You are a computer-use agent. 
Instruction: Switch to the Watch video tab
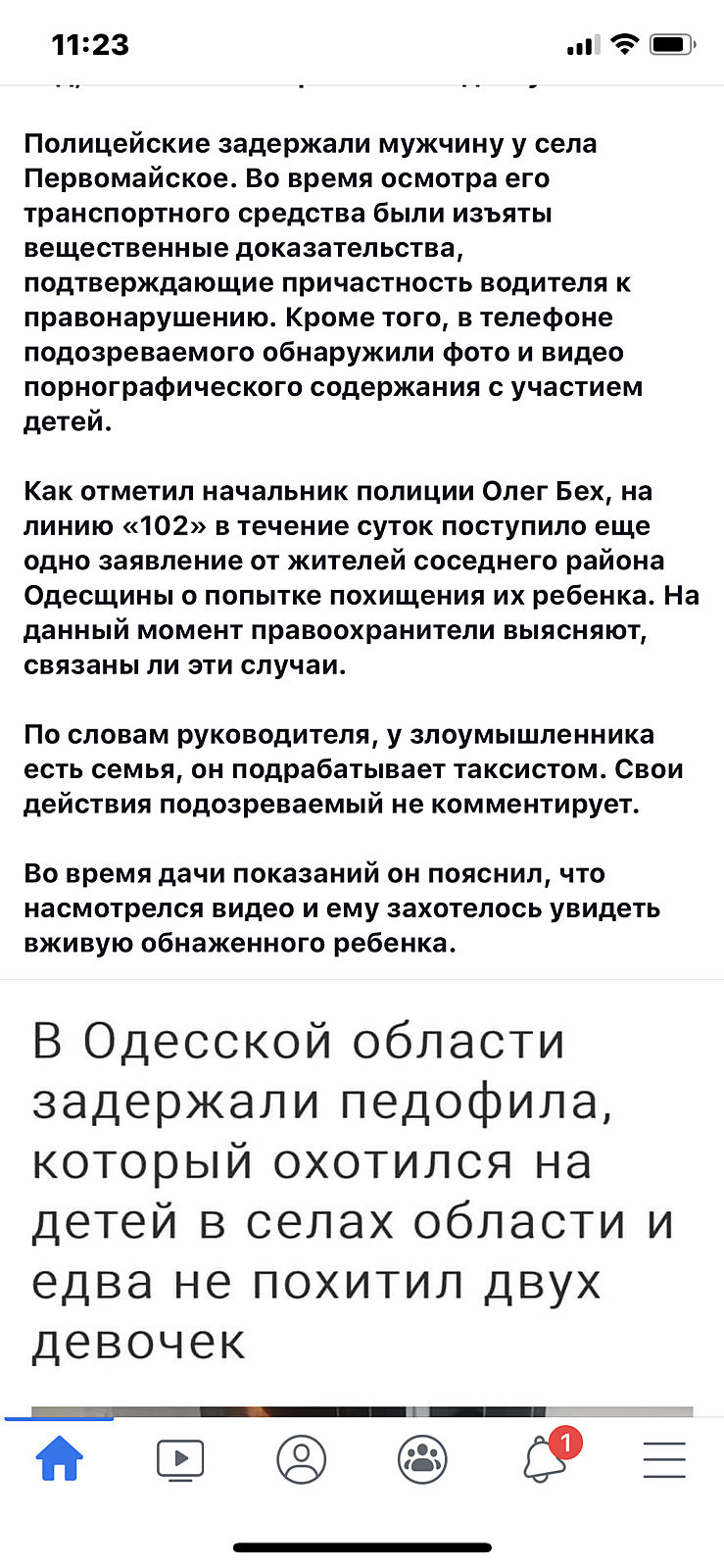point(180,1458)
